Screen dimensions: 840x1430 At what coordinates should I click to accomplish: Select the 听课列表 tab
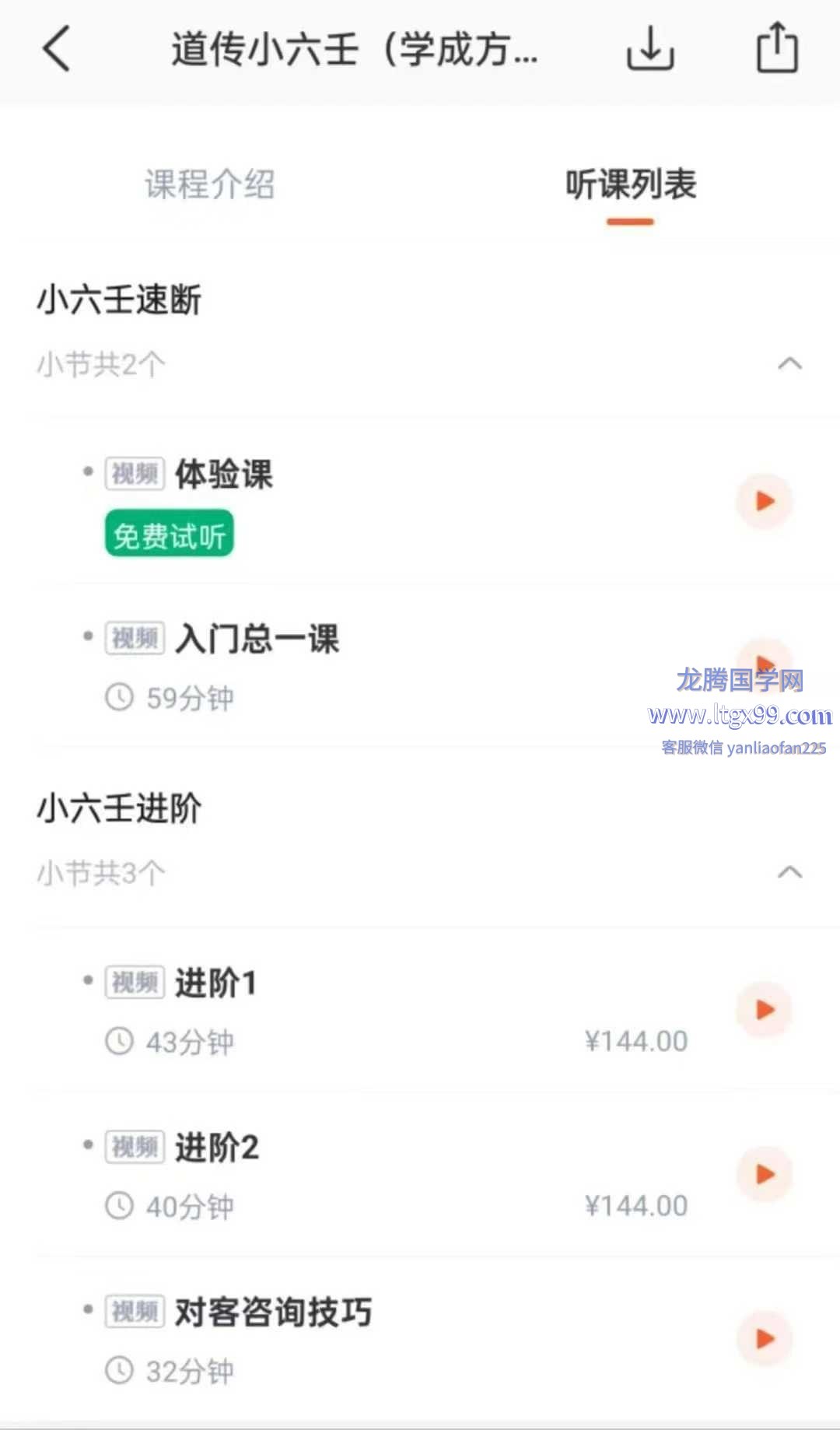coord(630,185)
